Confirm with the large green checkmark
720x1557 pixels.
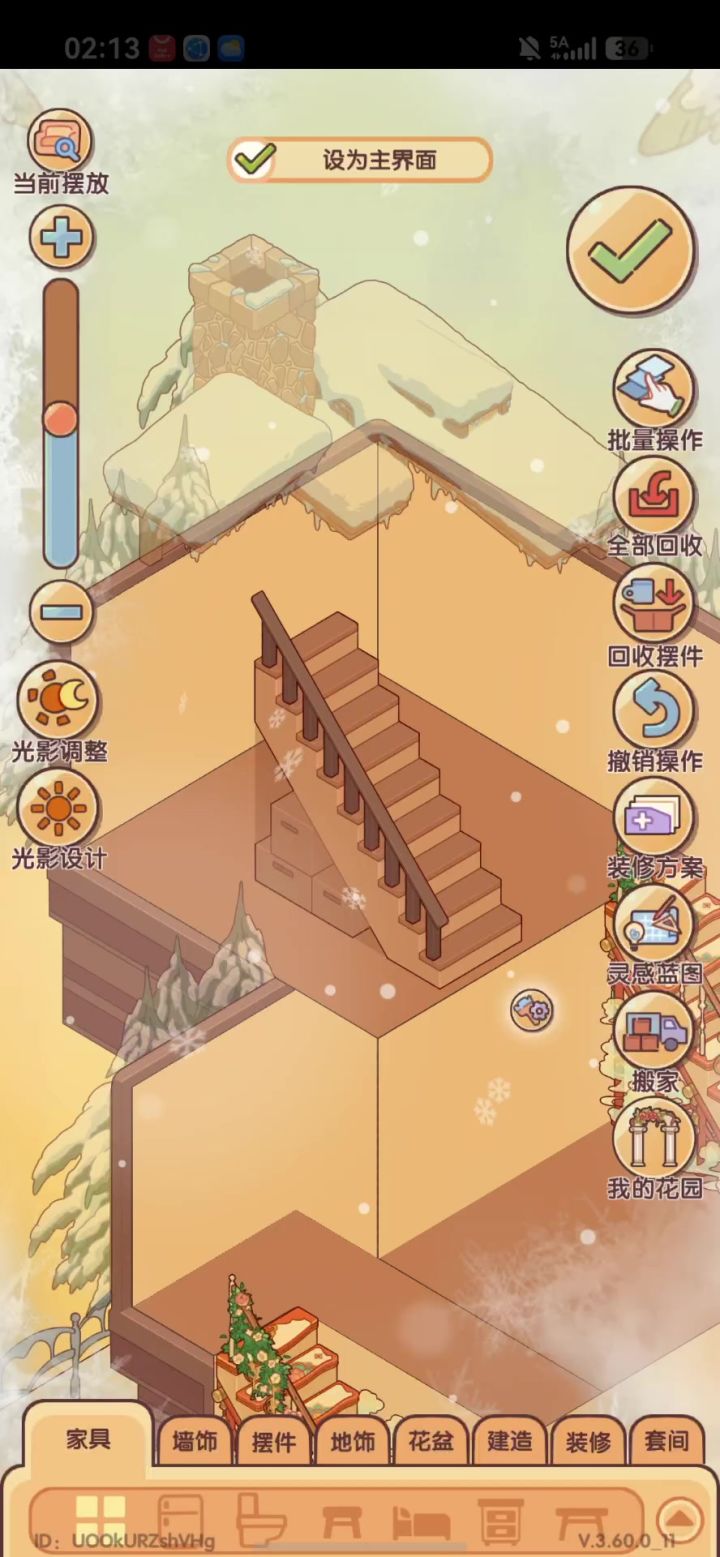pyautogui.click(x=630, y=251)
